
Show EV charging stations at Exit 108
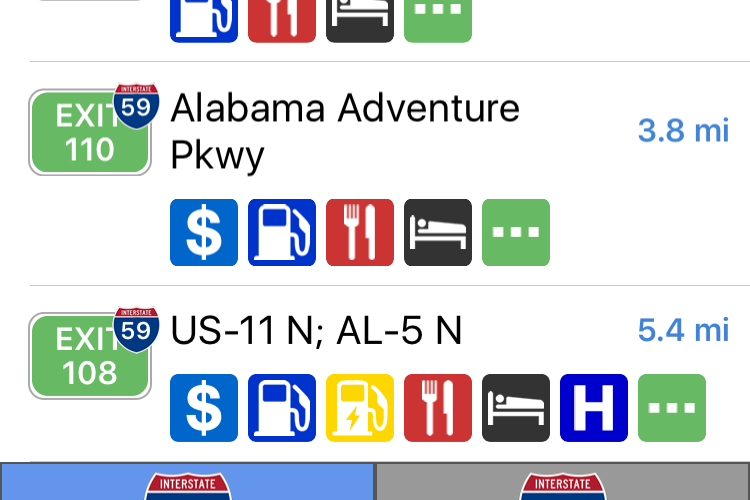[x=360, y=408]
